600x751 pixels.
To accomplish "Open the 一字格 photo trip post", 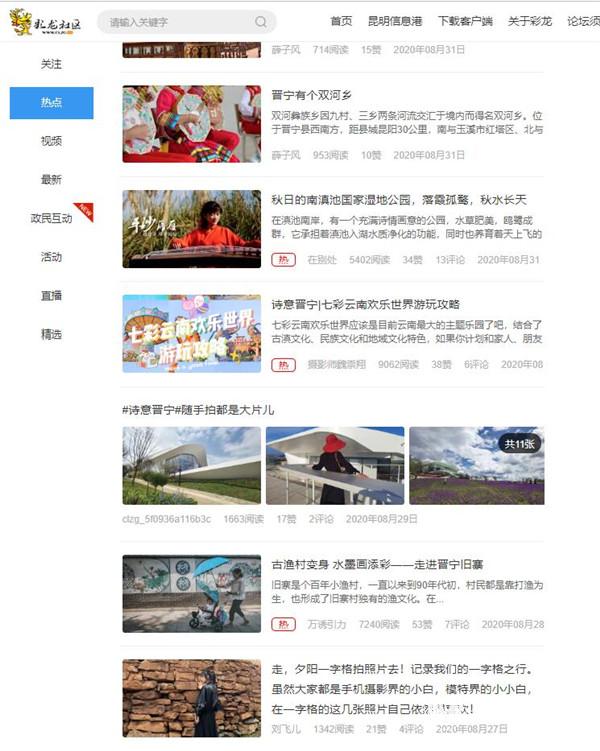I will pos(407,669).
